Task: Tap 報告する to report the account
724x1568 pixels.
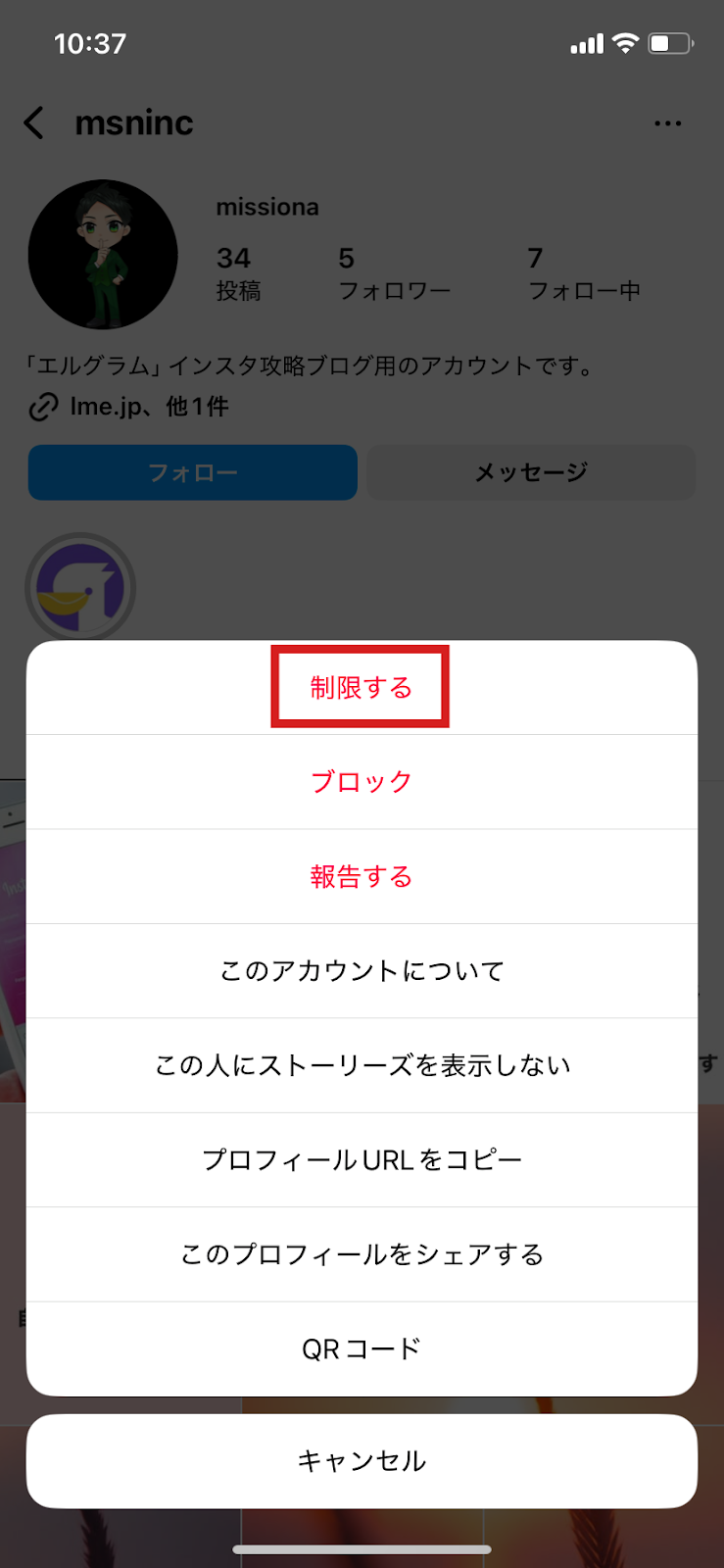Action: pyautogui.click(x=362, y=876)
